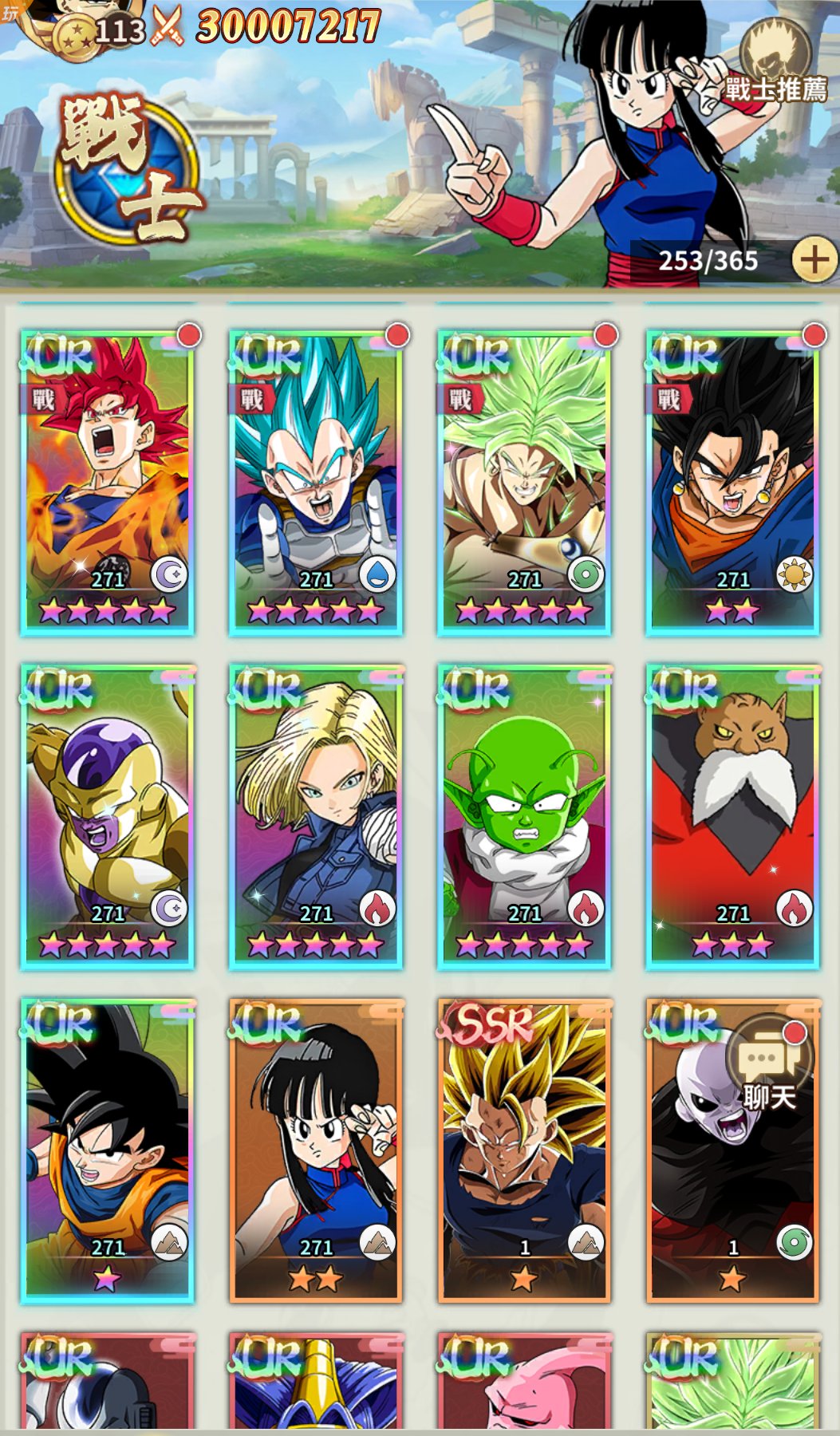840x1436 pixels.
Task: Tap the plus button beside 253/365
Action: (x=814, y=260)
